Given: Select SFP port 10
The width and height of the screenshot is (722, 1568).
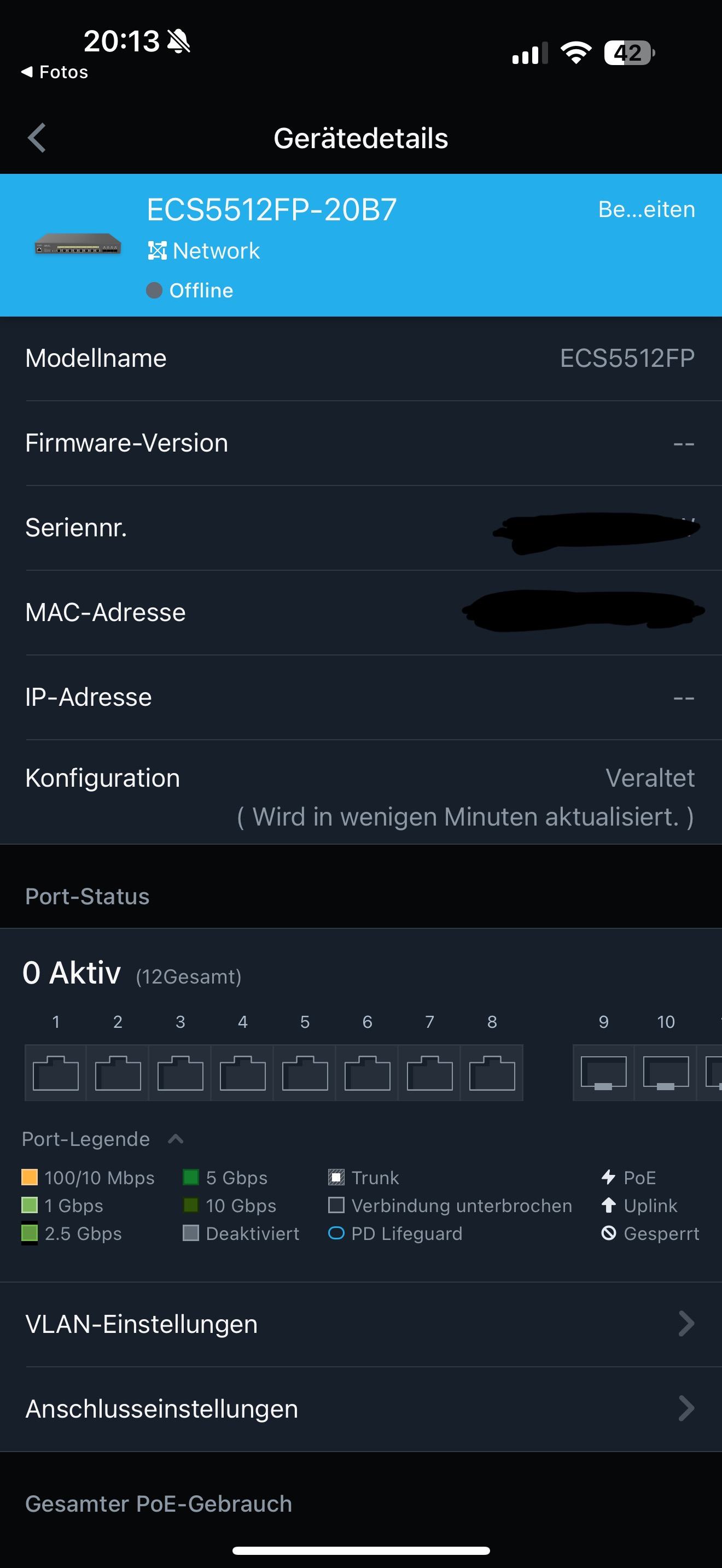Looking at the screenshot, I should pyautogui.click(x=665, y=1072).
